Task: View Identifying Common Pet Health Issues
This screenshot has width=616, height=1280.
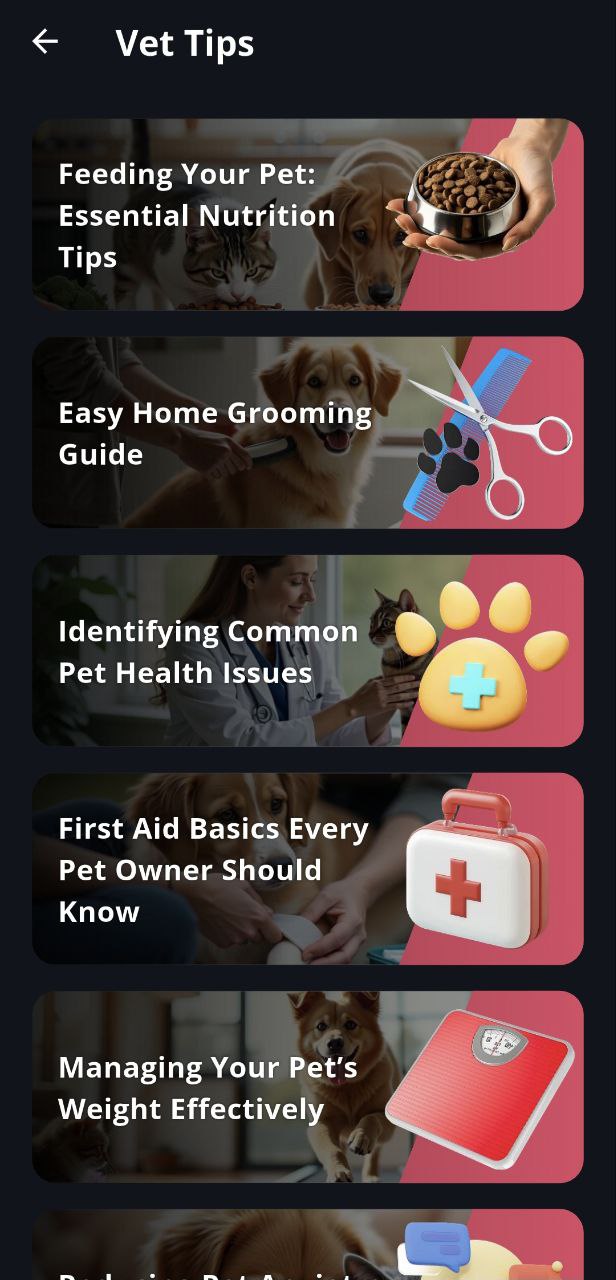Action: click(307, 651)
